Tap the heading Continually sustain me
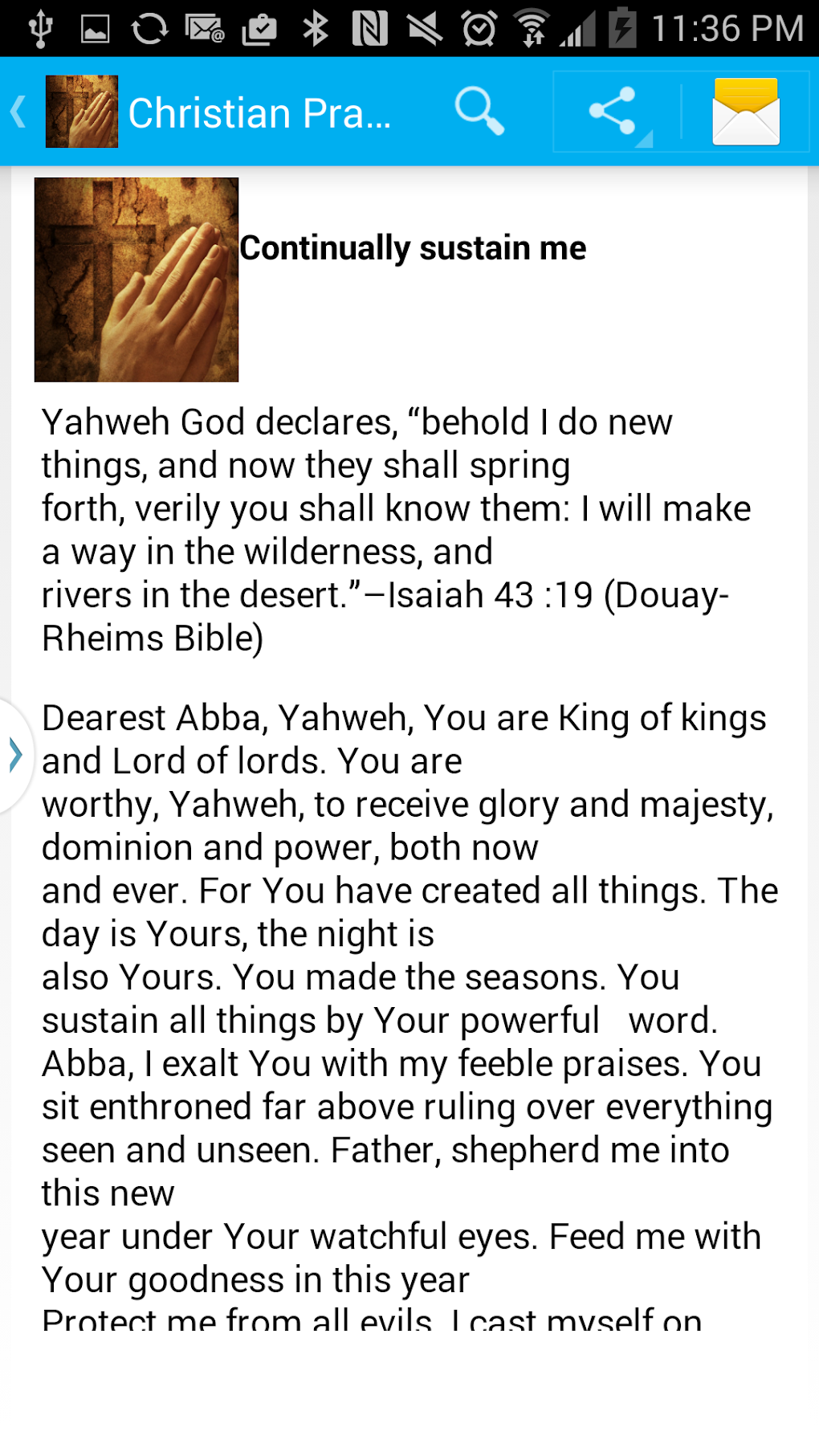 coord(414,247)
